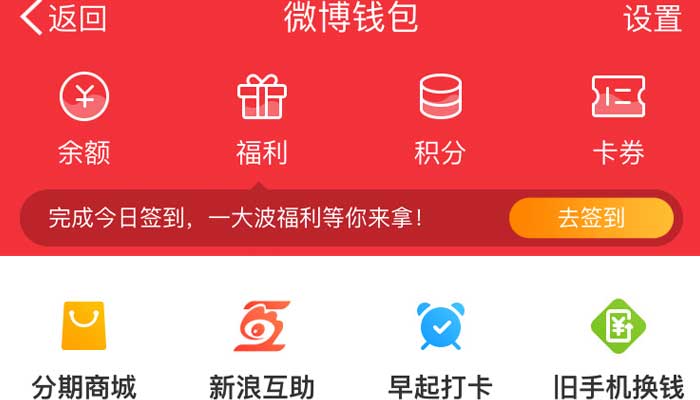
Task: Open 早起打卡 check-in
Action: pos(440,345)
